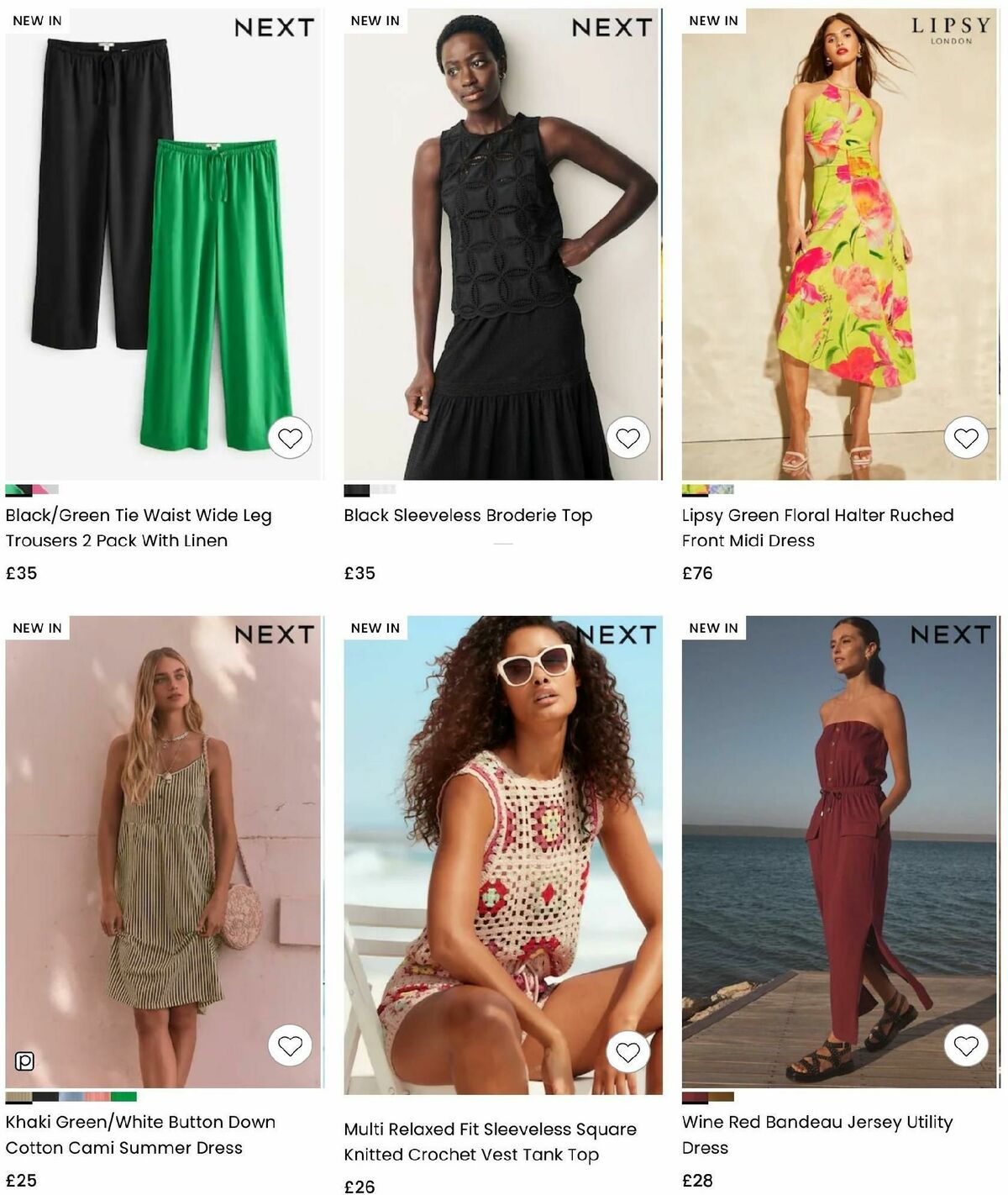The height and width of the screenshot is (1195, 1008).
Task: Open the Black/Green Tie Waist Trousers product link
Action: click(139, 528)
